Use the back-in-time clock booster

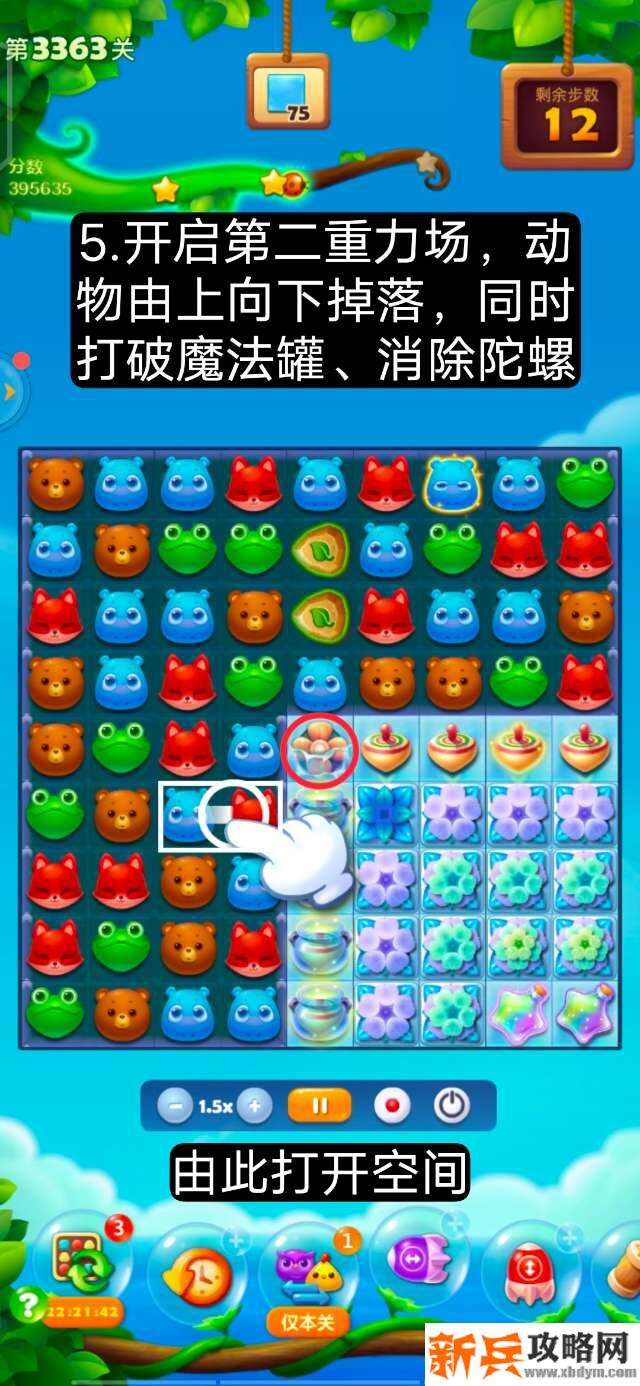tap(197, 1272)
